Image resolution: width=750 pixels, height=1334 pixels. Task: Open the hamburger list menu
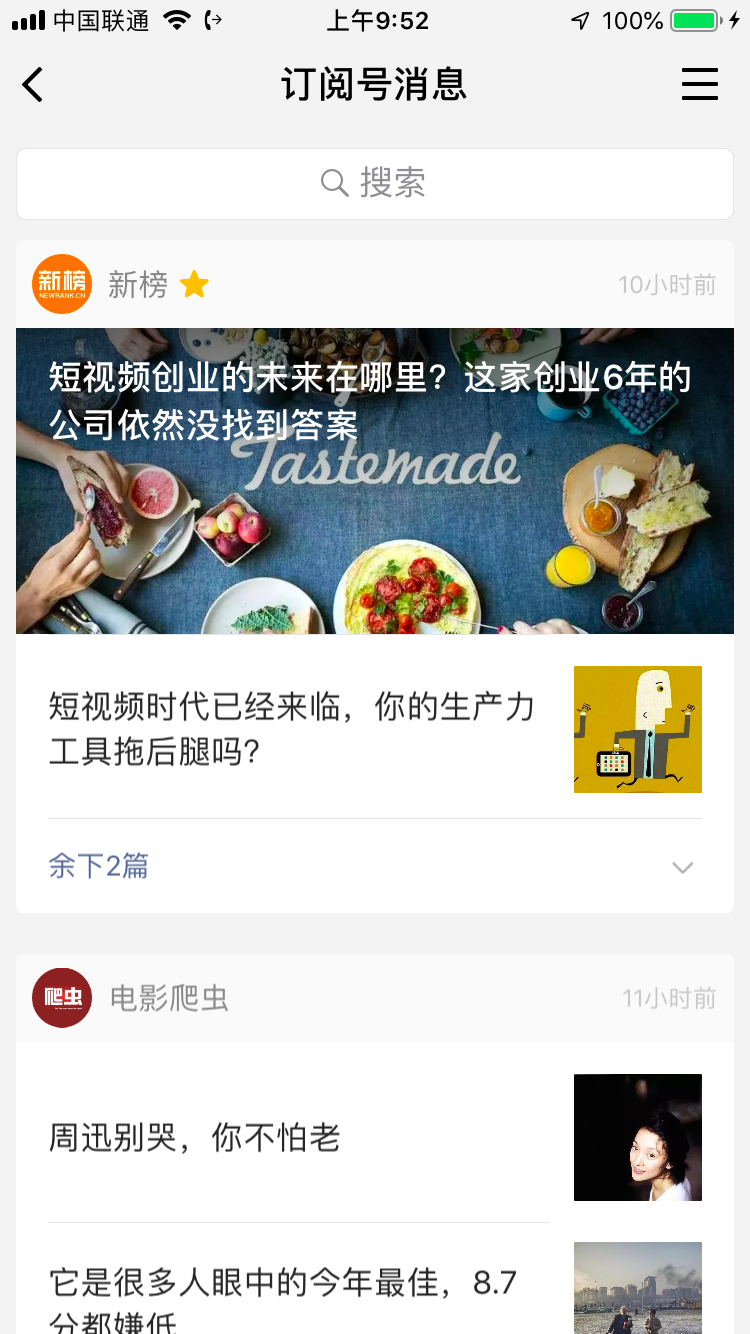coord(699,85)
